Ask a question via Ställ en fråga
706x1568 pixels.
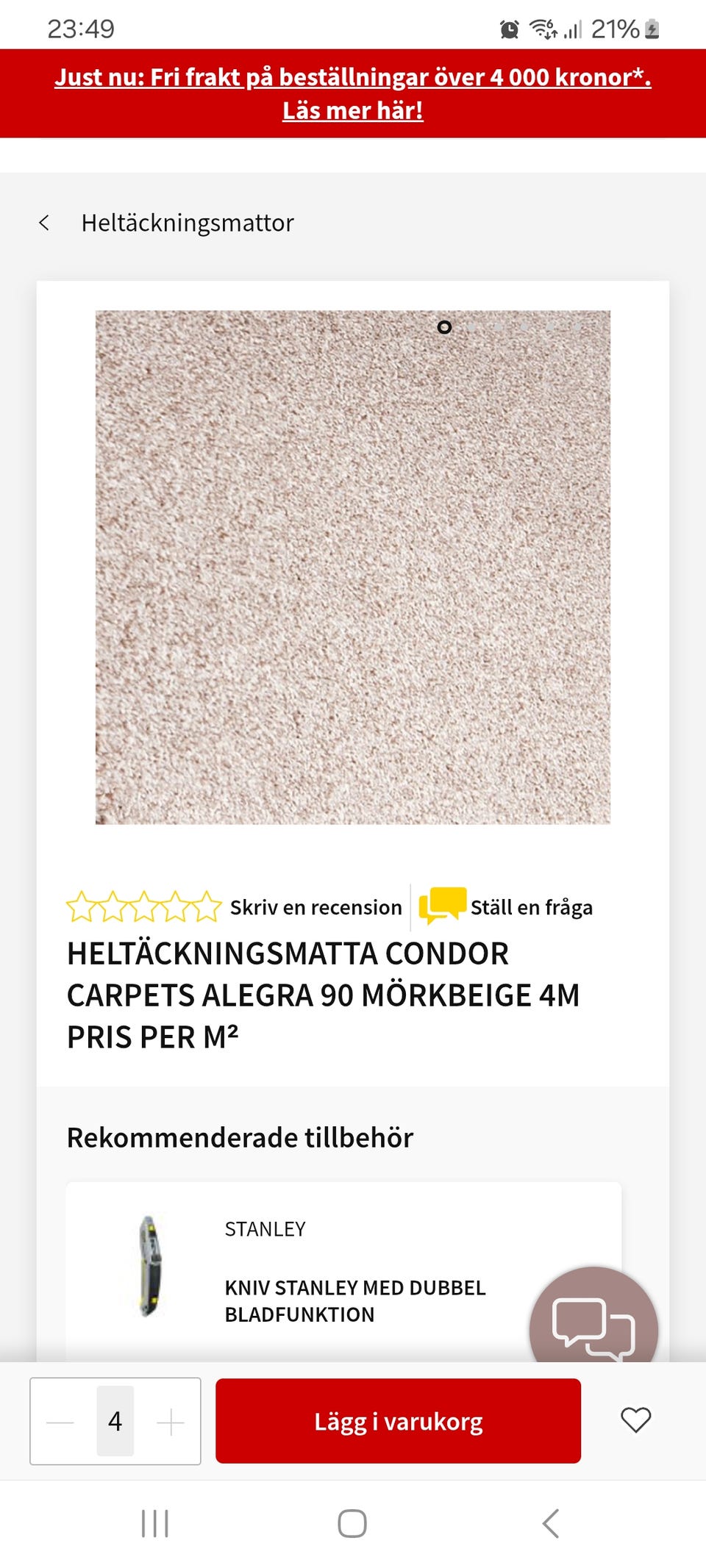pyautogui.click(x=531, y=907)
